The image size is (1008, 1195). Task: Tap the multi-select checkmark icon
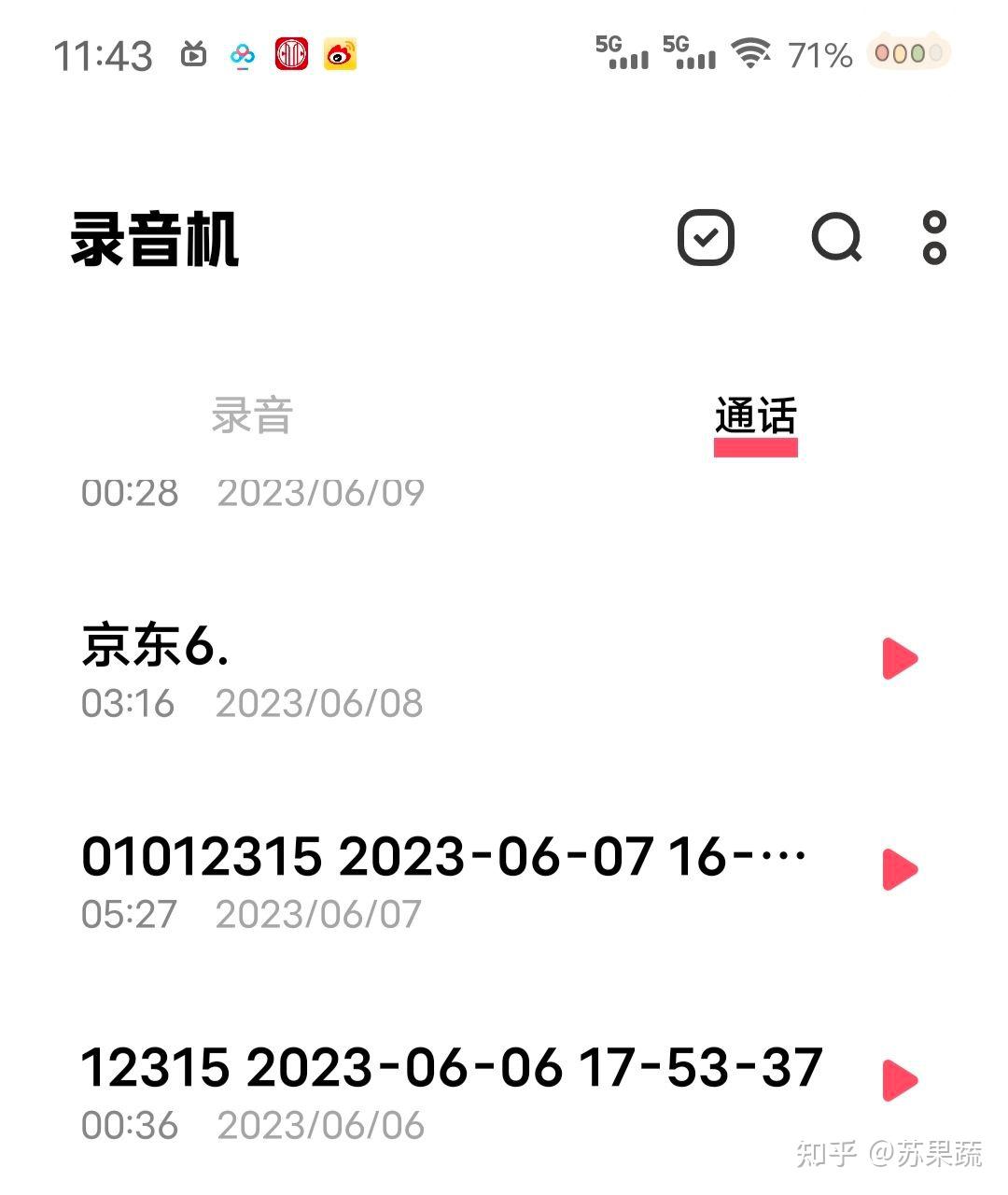[x=706, y=237]
